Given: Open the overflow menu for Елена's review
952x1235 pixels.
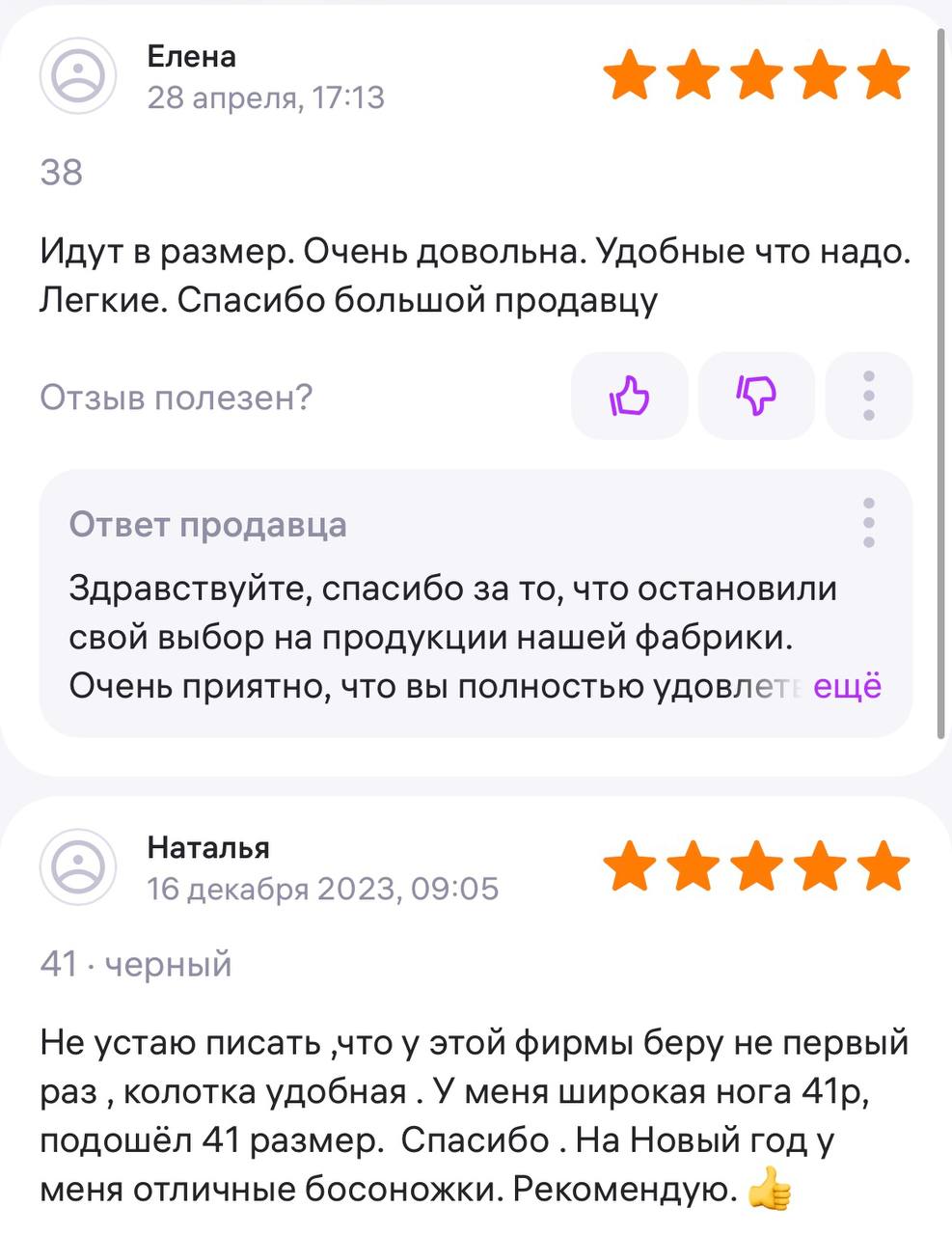Looking at the screenshot, I should [x=869, y=396].
